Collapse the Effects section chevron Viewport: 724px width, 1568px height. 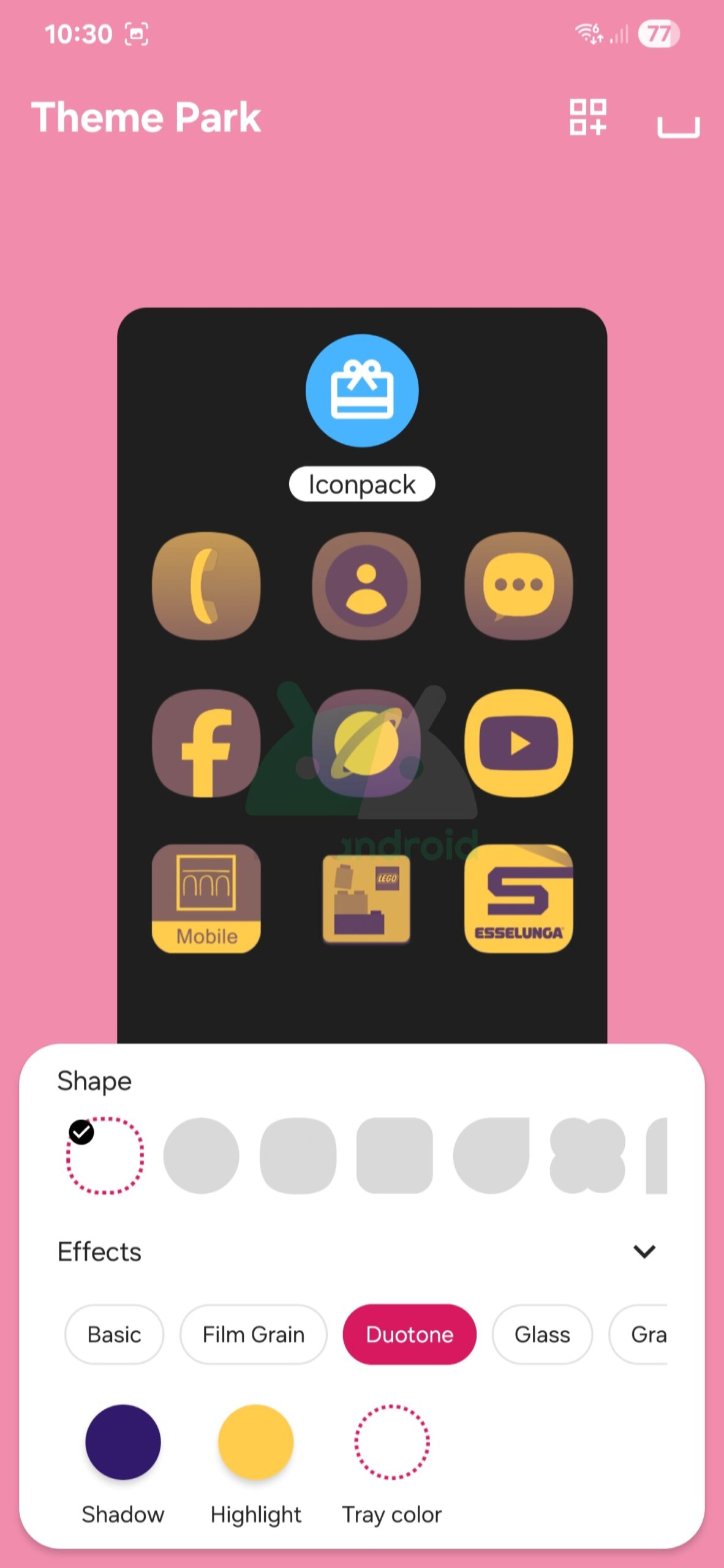click(x=644, y=1251)
